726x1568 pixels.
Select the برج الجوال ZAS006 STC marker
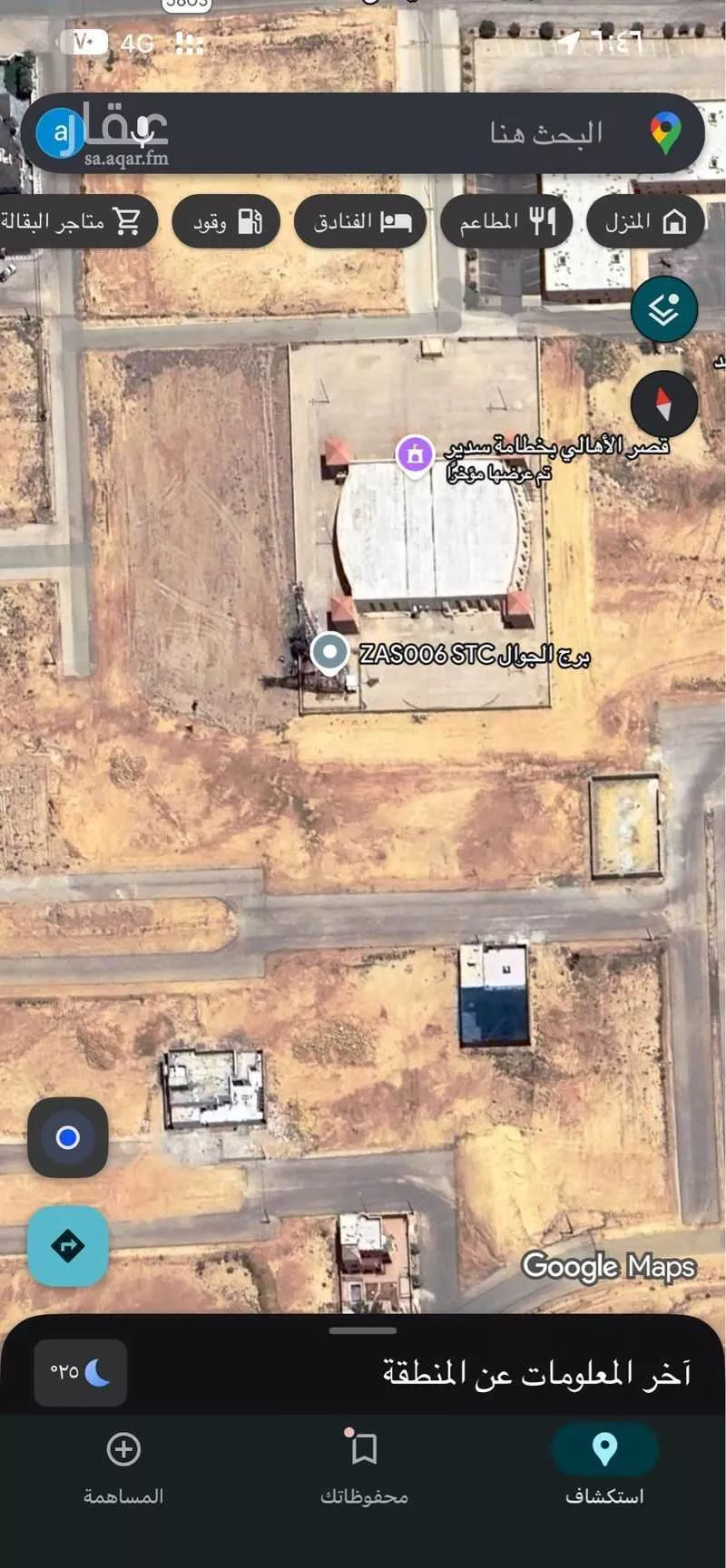329,653
